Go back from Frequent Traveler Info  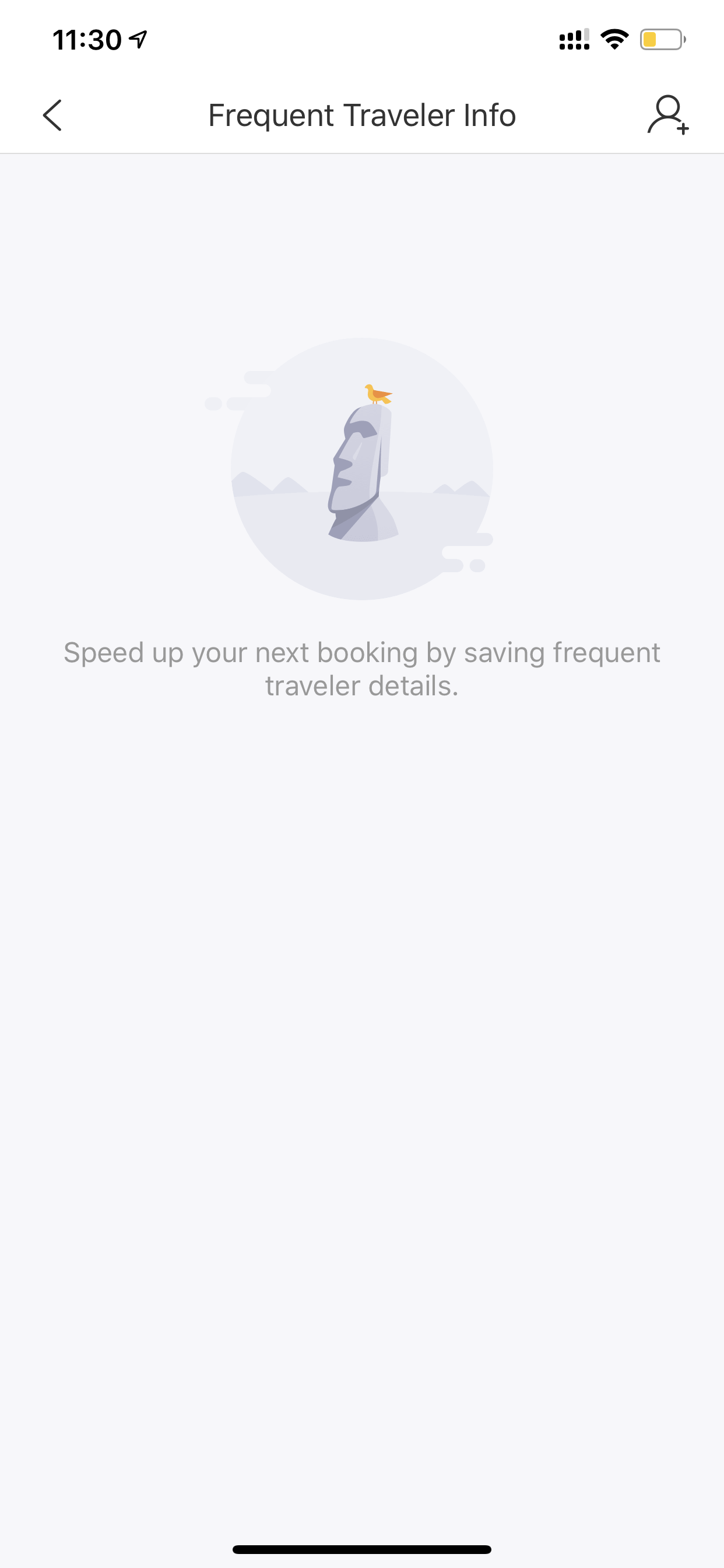click(52, 115)
